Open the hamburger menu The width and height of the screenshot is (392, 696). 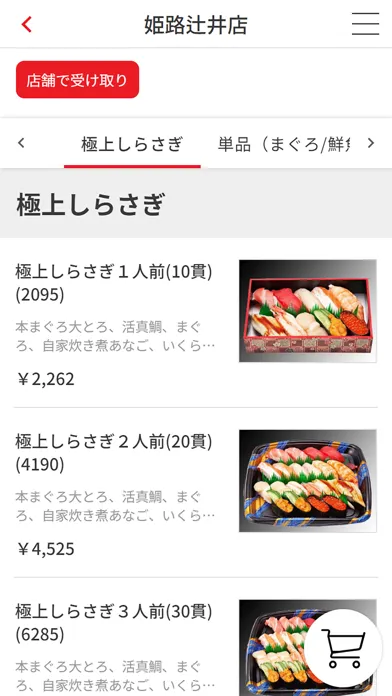point(365,24)
